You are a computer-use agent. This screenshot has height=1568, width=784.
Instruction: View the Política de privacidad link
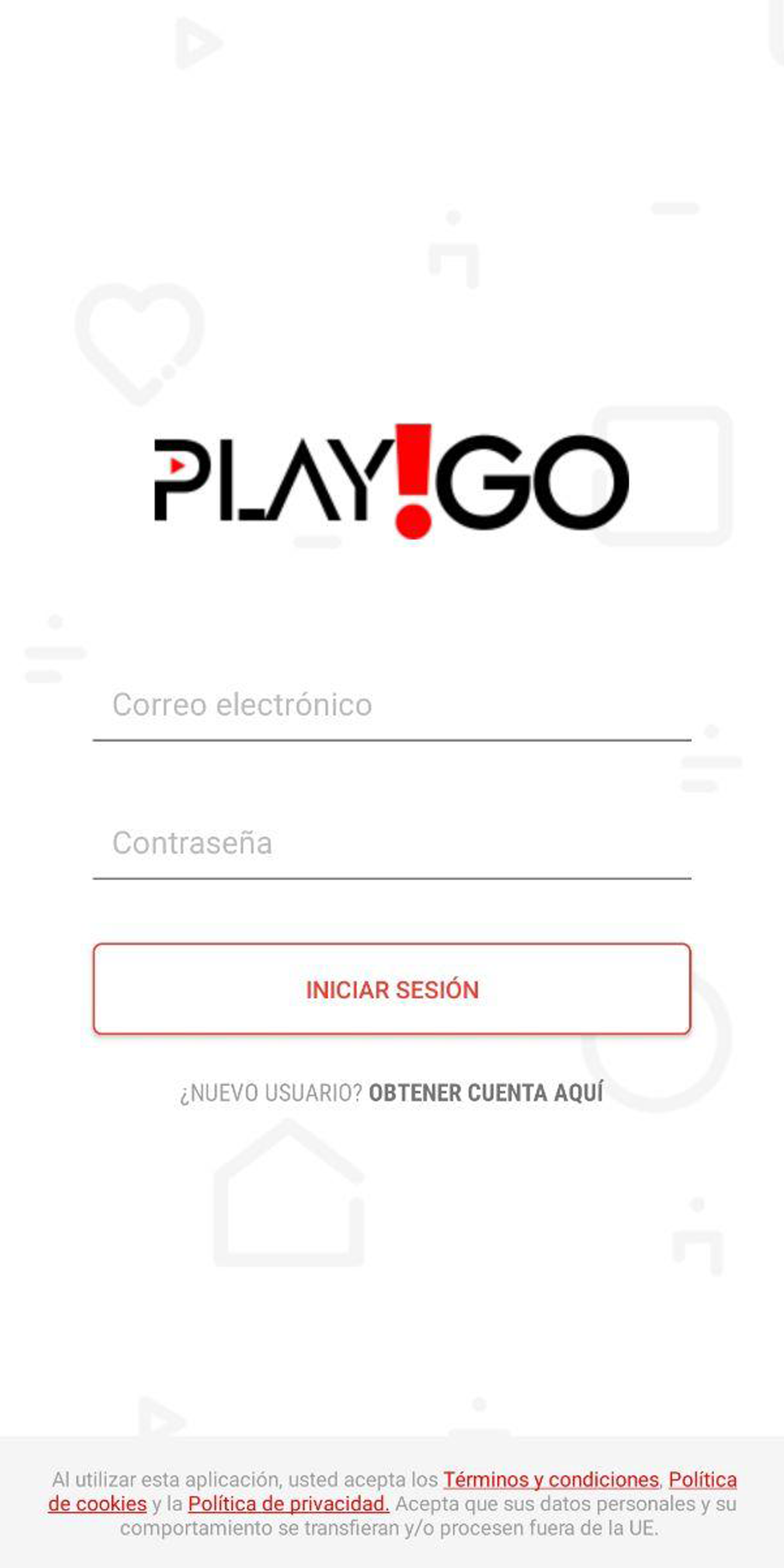(x=289, y=1504)
